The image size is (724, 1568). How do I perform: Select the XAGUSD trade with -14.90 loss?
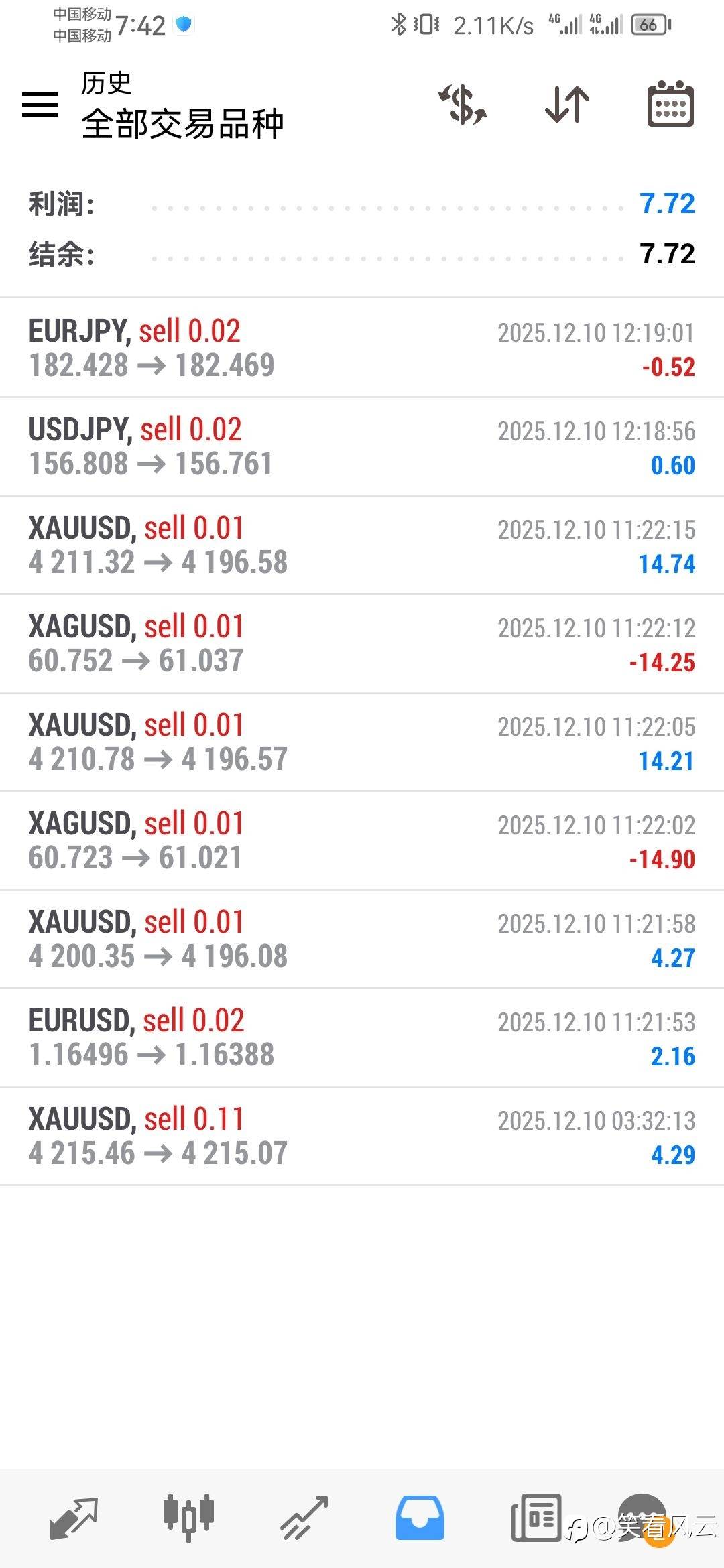(x=362, y=840)
